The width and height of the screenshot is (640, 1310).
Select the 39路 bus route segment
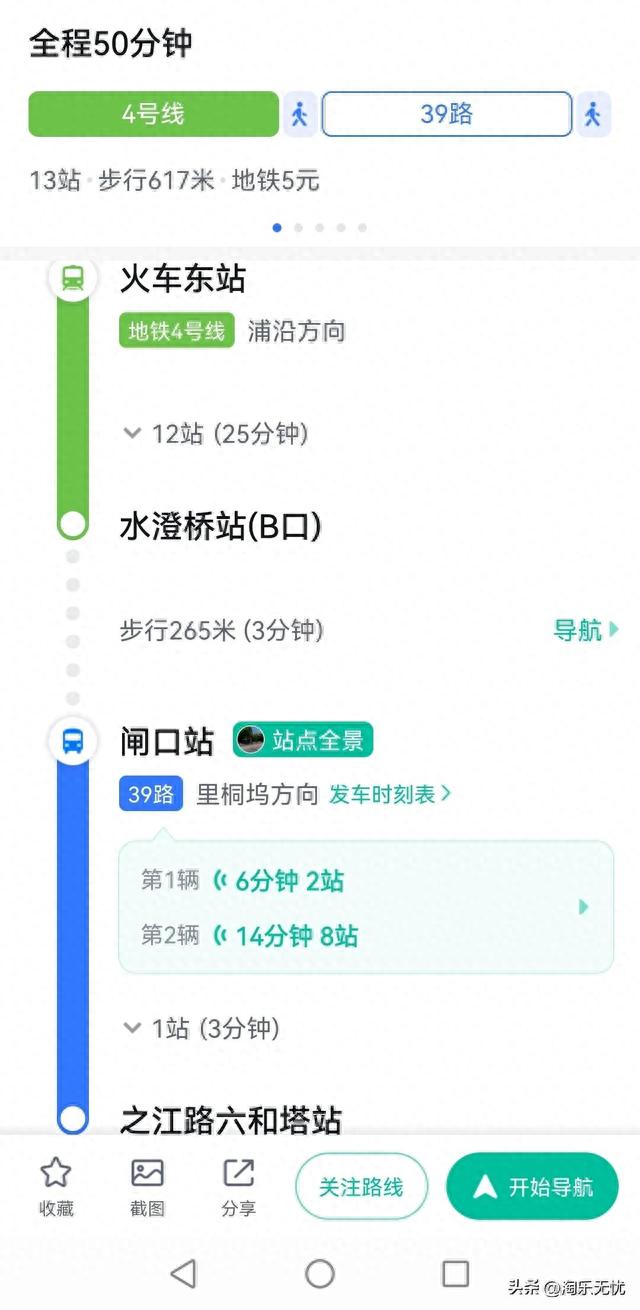pos(446,114)
